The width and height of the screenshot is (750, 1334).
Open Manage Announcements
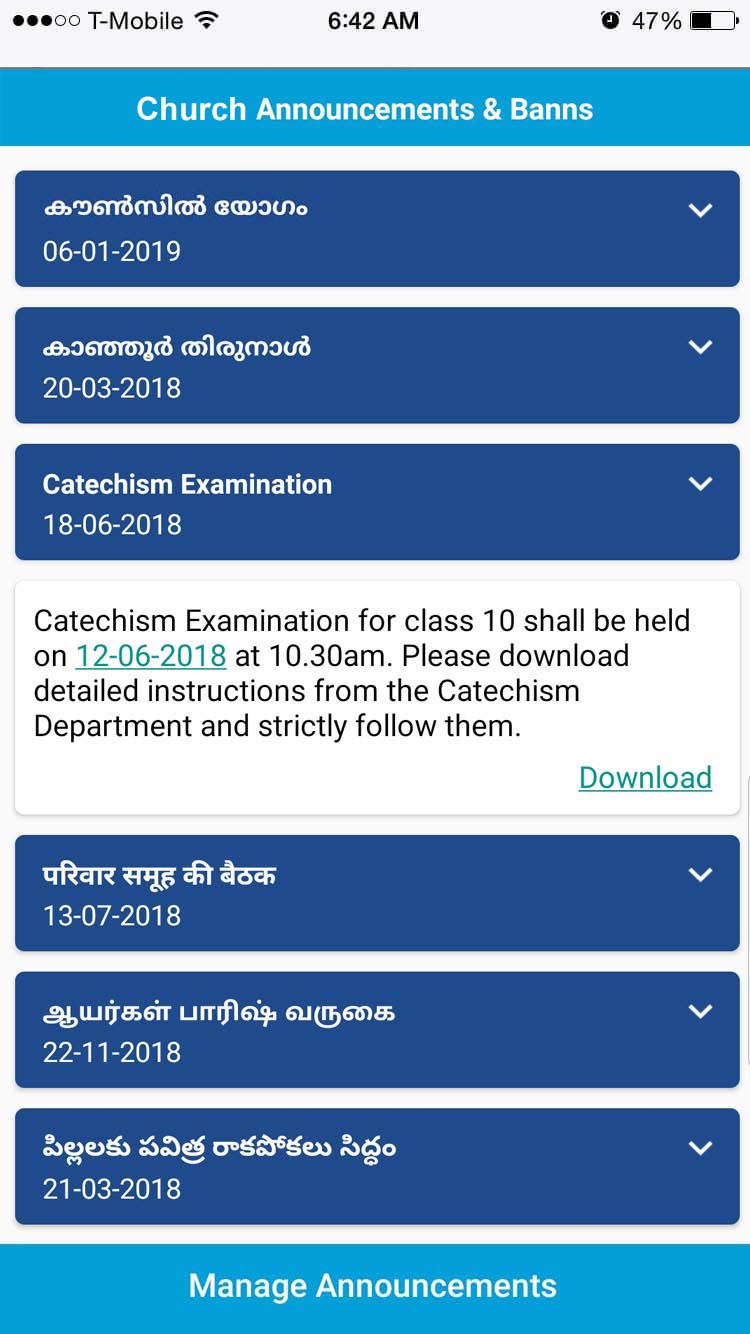(374, 1286)
